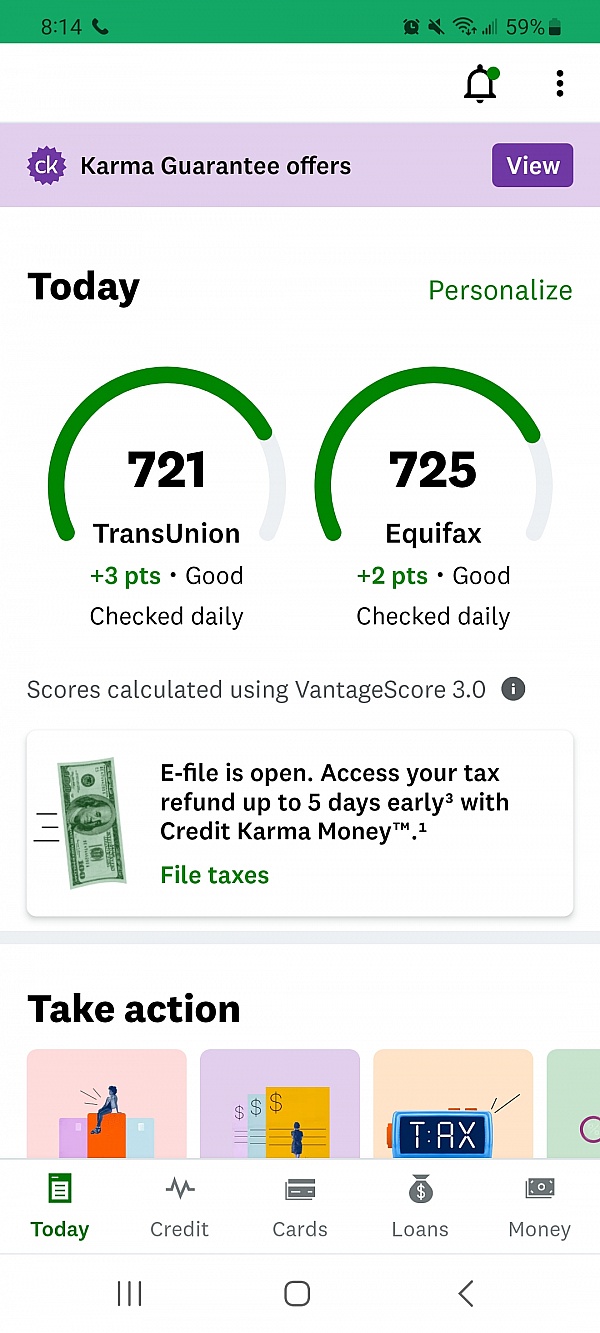Image resolution: width=600 pixels, height=1333 pixels.
Task: Open the pink credit cards action card
Action: point(107,1104)
